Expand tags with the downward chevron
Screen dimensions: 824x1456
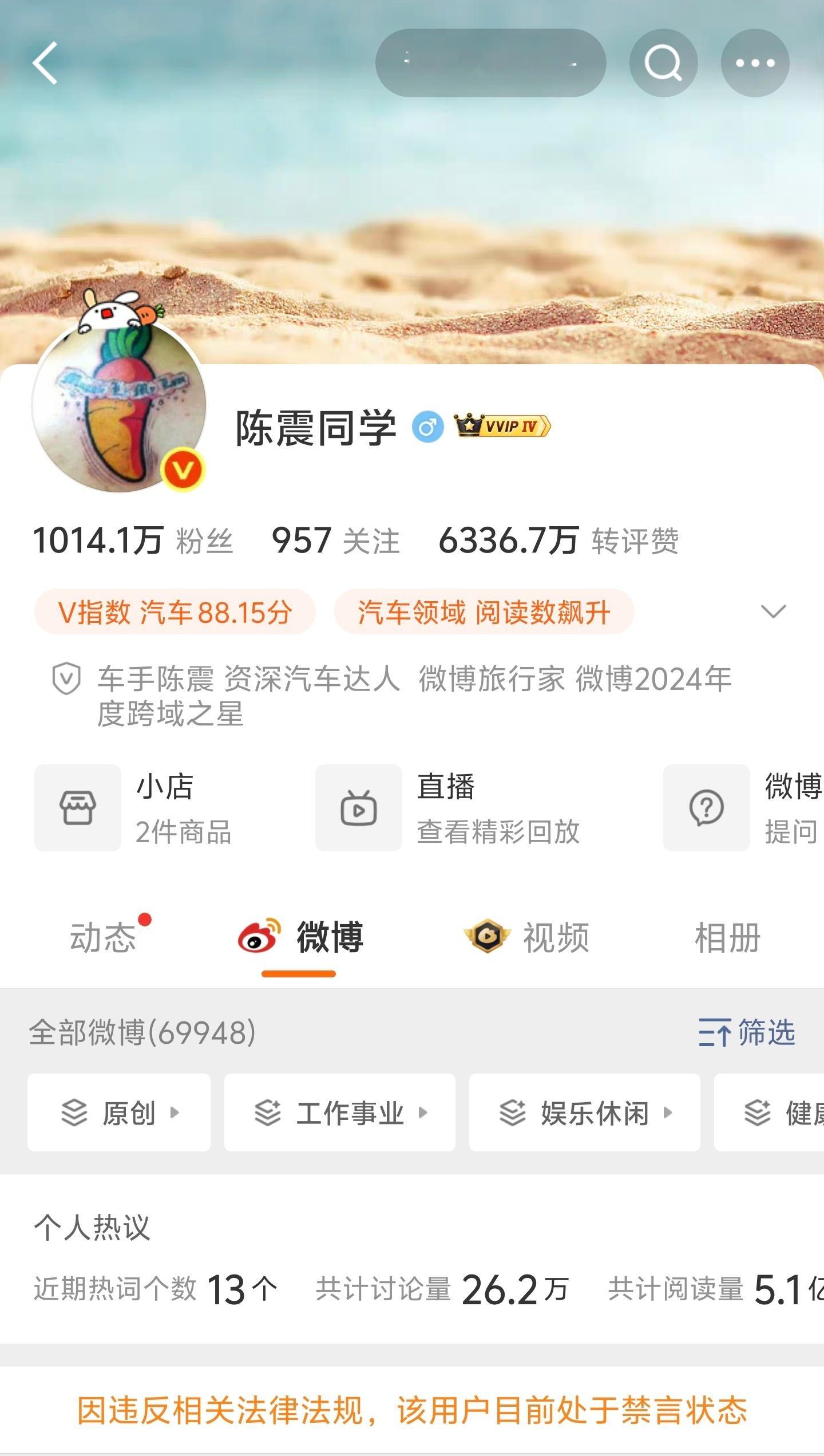[x=774, y=613]
